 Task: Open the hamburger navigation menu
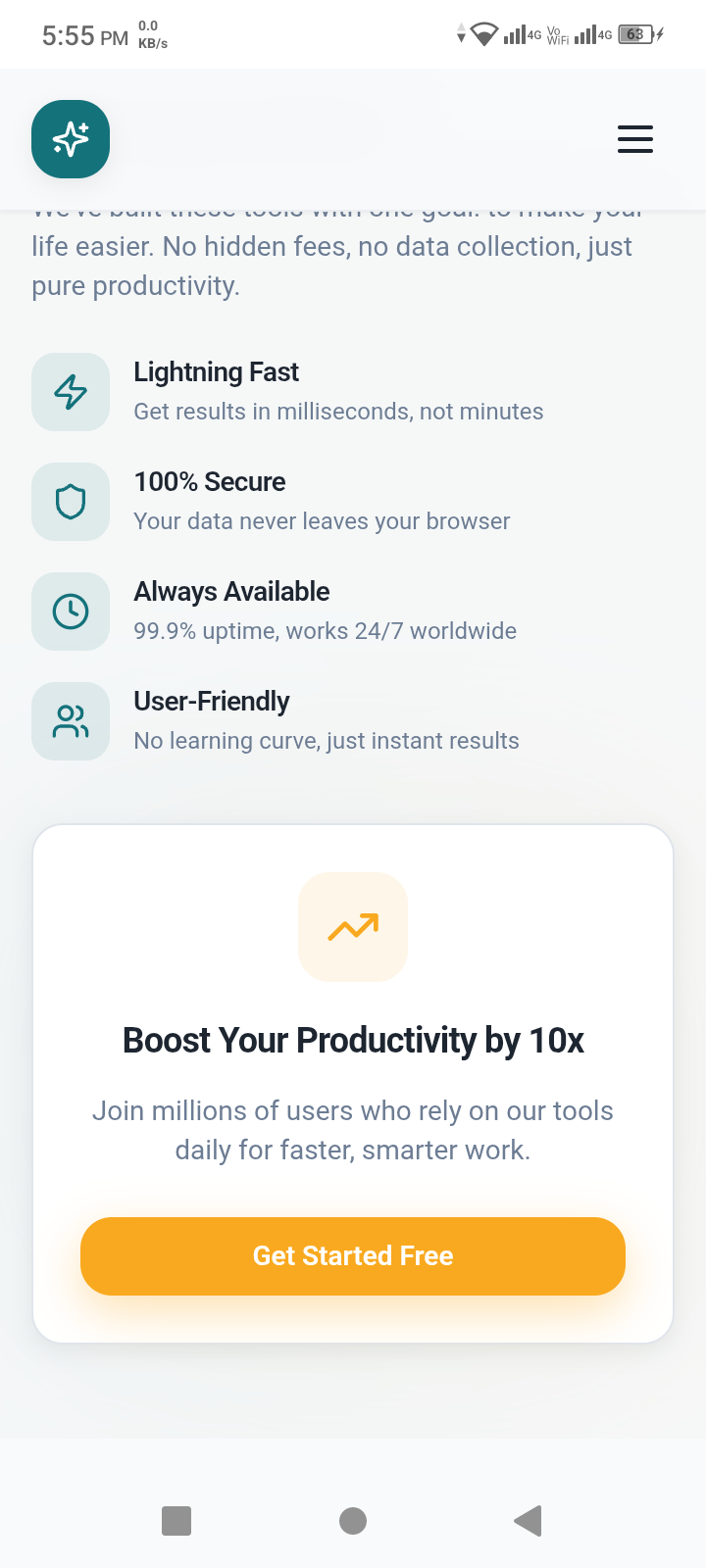tap(634, 139)
